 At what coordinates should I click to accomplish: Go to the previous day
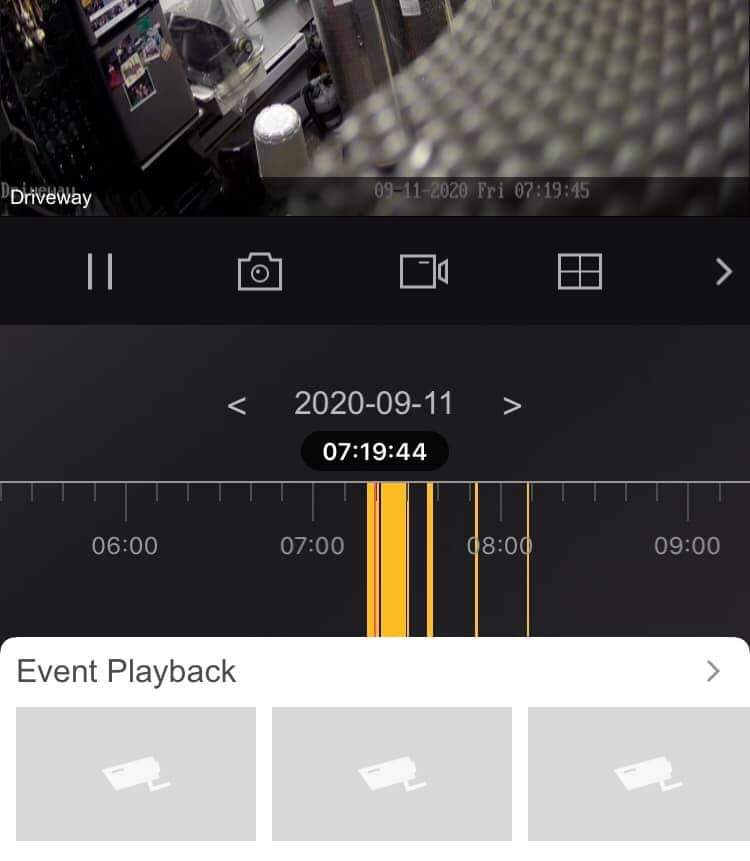237,405
